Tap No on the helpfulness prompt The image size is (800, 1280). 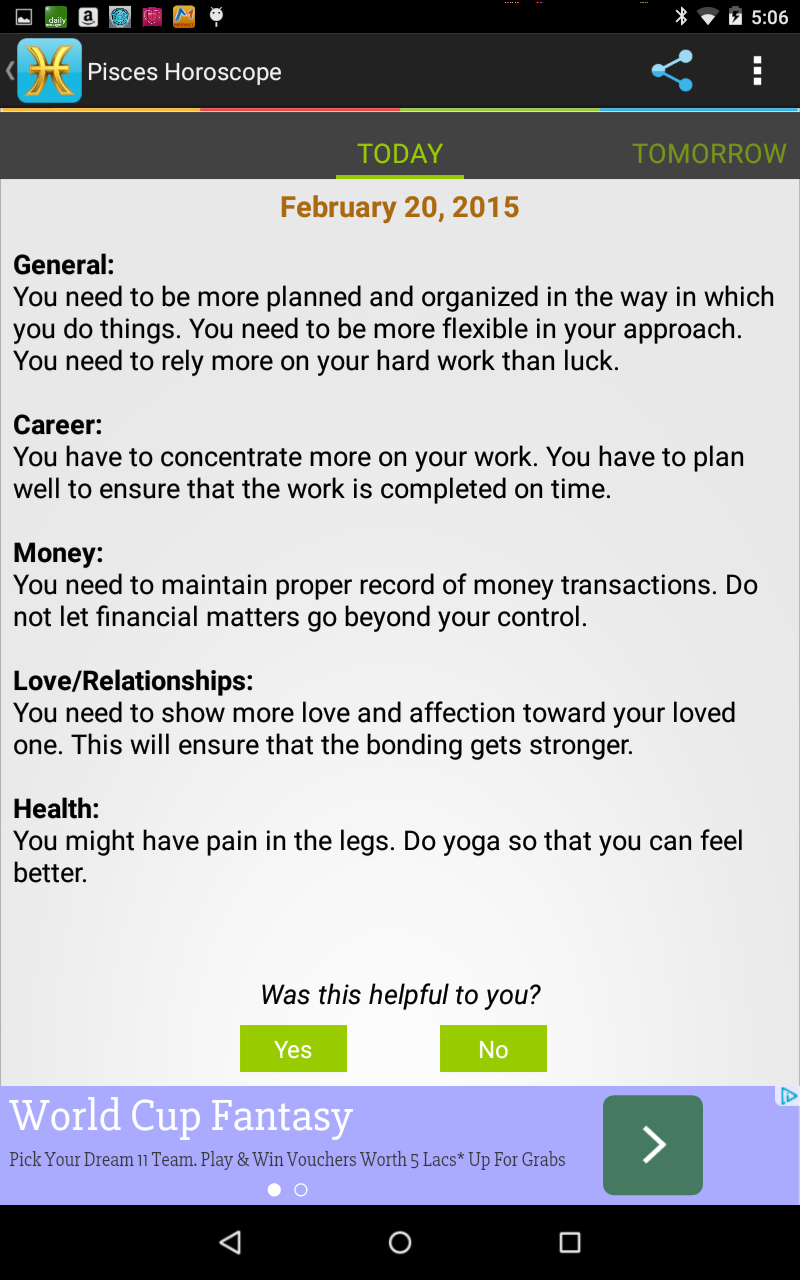(x=493, y=1048)
